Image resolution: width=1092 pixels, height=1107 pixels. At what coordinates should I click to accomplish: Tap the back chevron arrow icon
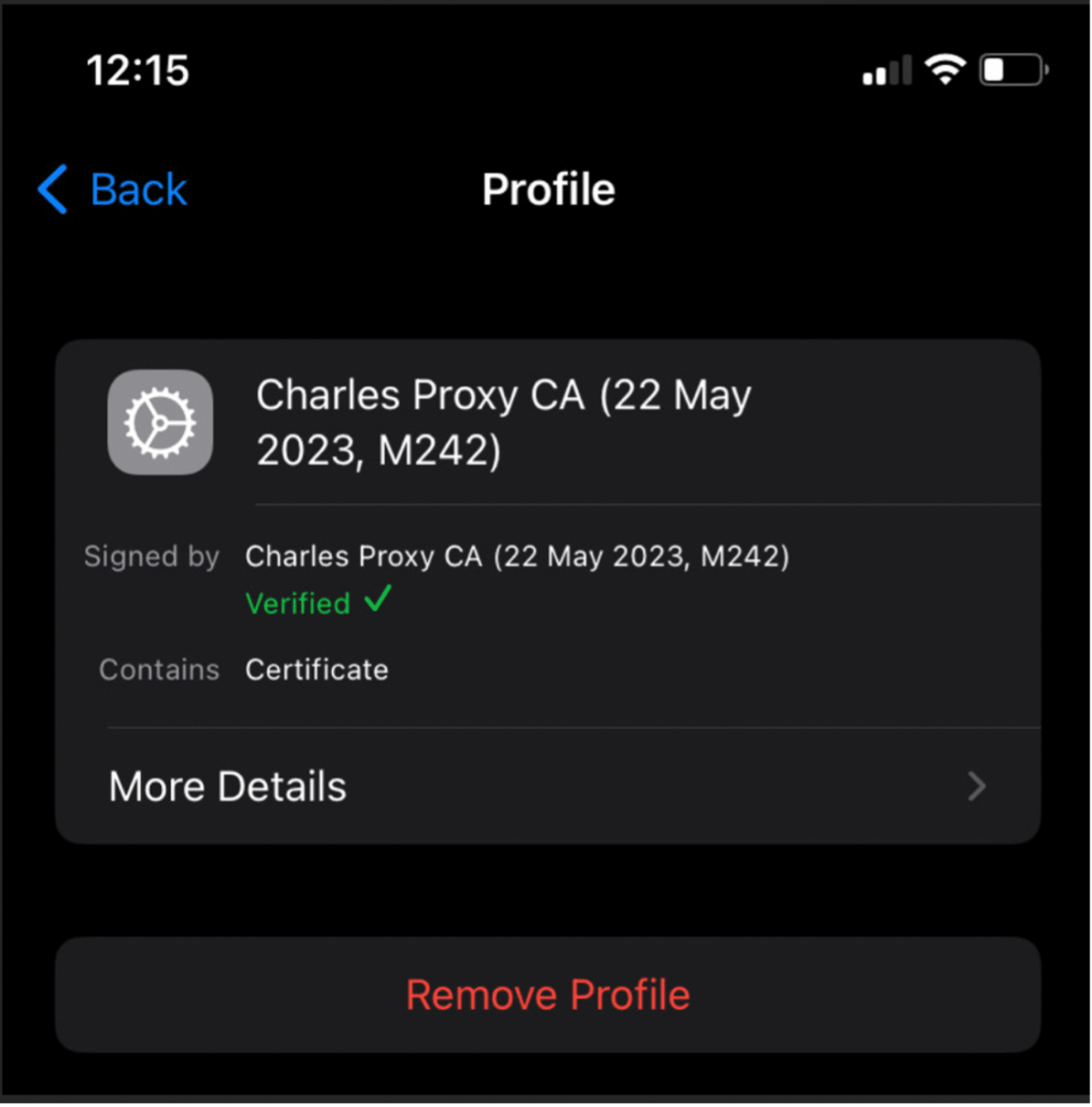51,189
